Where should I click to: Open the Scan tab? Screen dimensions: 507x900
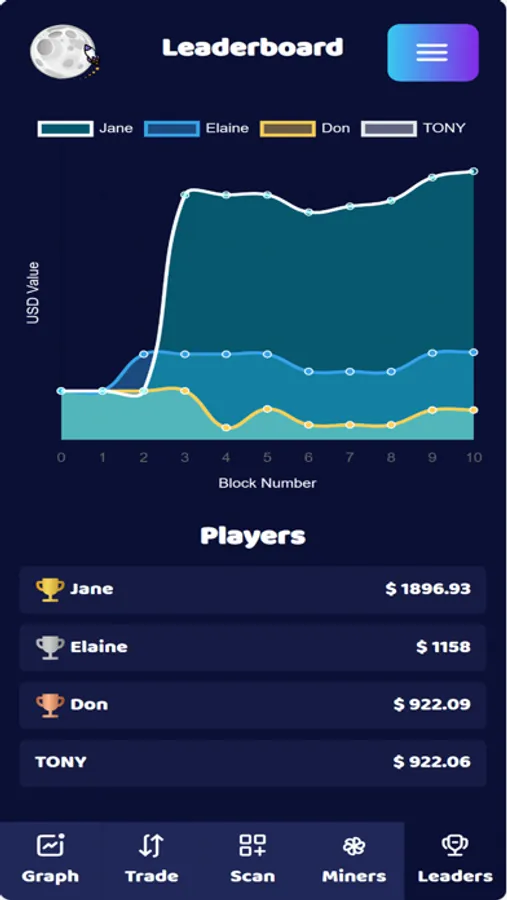[x=253, y=859]
